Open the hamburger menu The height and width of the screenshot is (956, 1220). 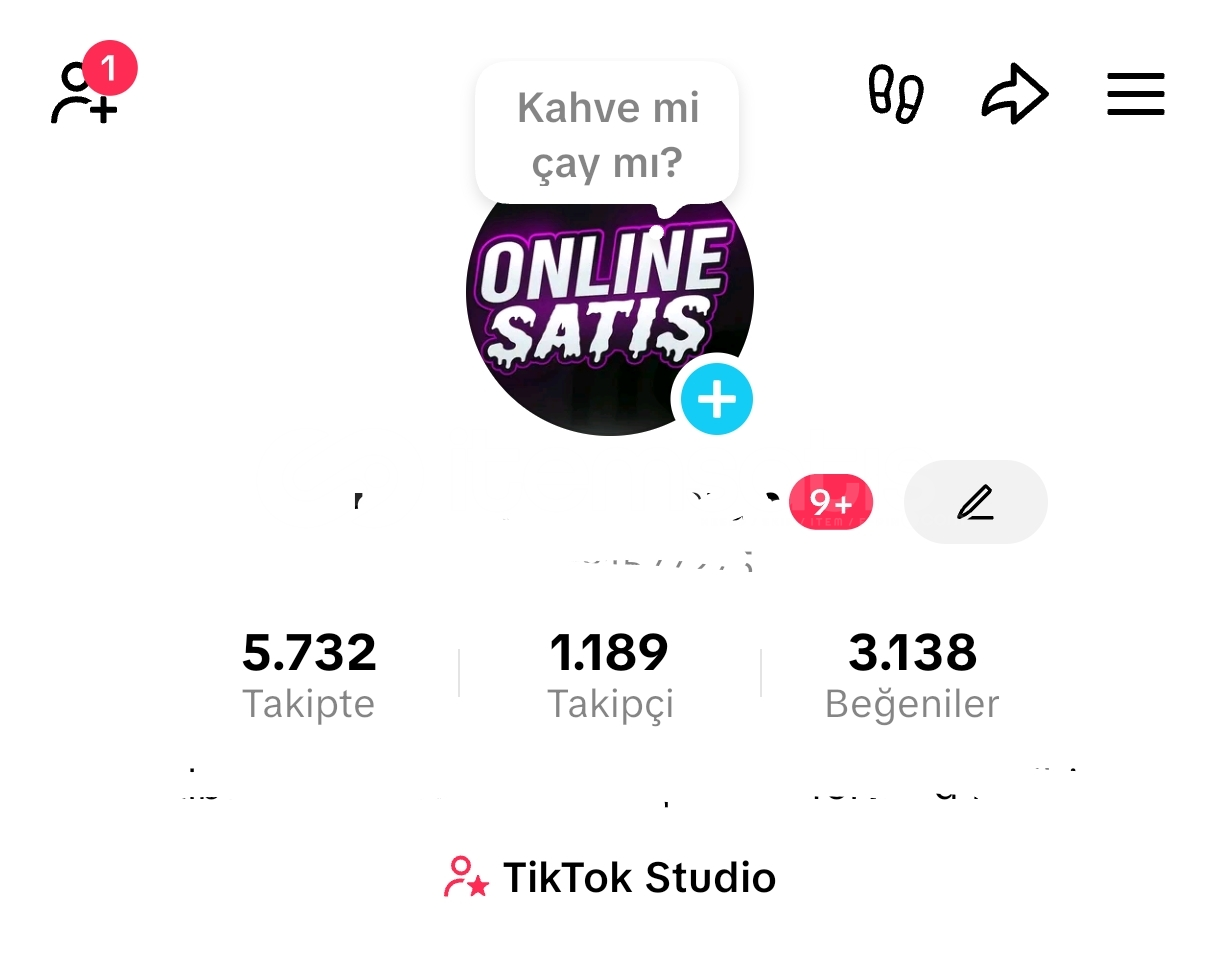pos(1135,94)
